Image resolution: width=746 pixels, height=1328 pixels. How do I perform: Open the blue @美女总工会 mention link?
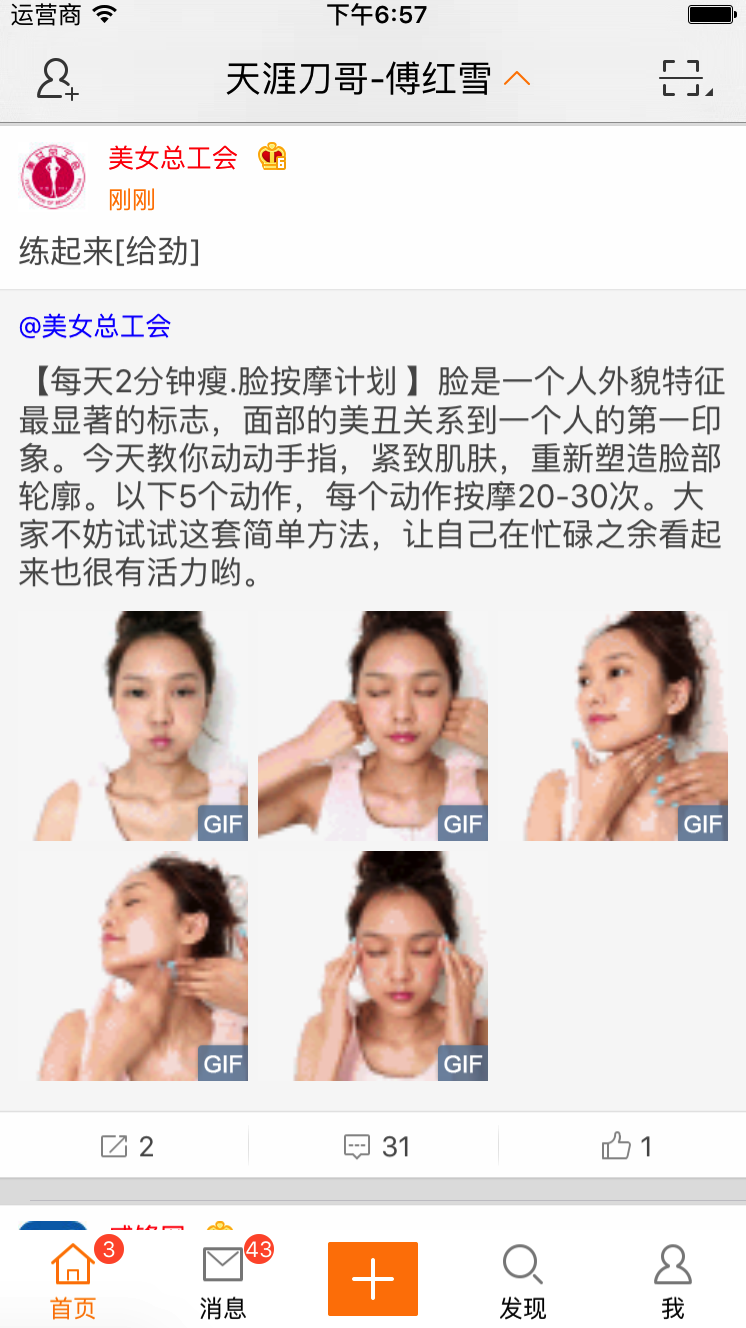pos(95,326)
